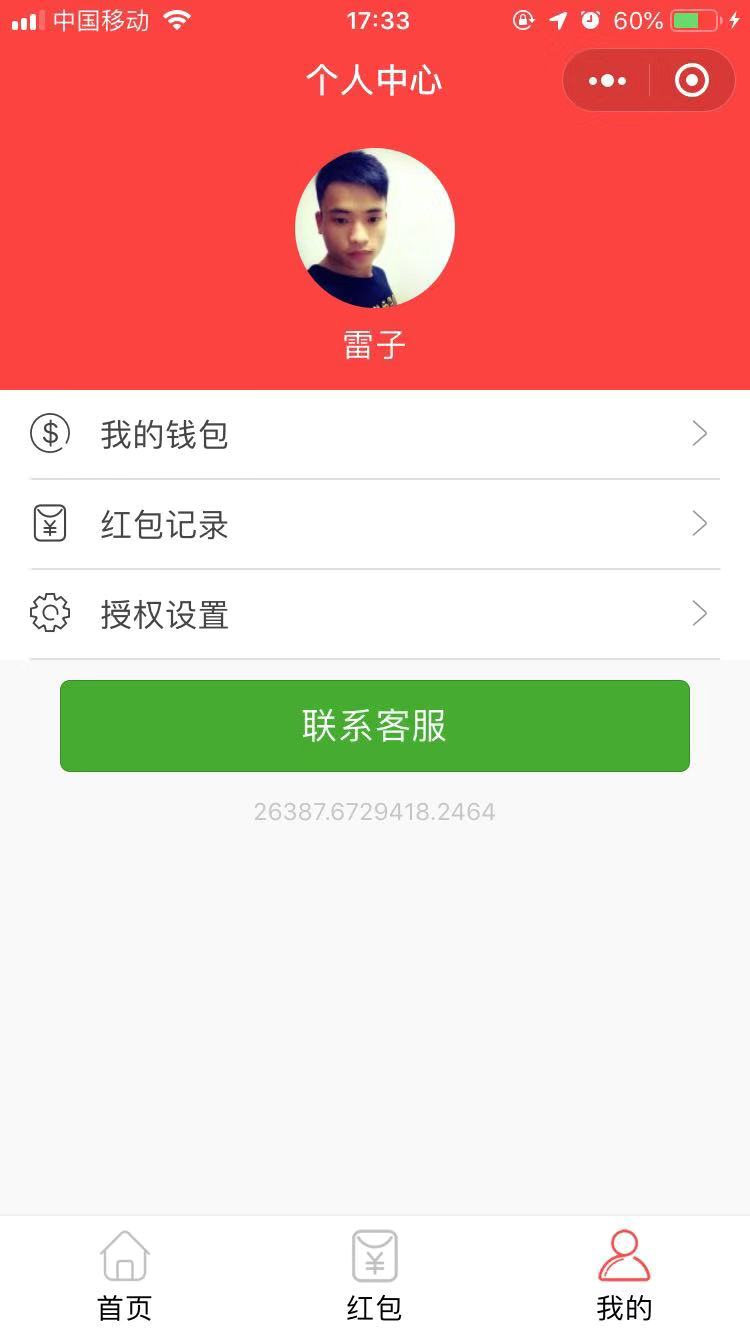Open the mini program more-options menu
This screenshot has width=750, height=1334.
pyautogui.click(x=608, y=80)
